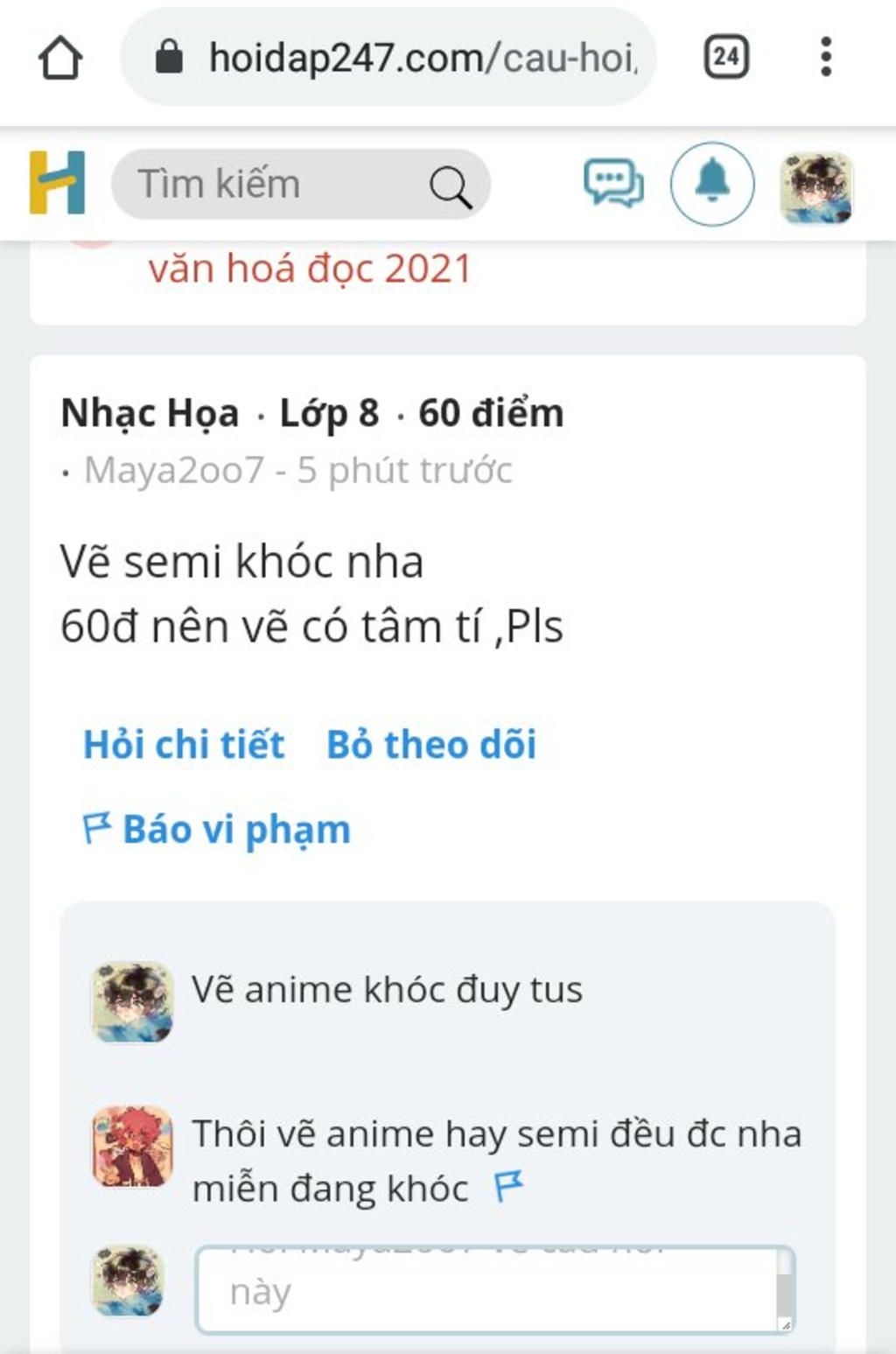
Task: Select Bỏ theo dõi to unfollow question
Action: (431, 745)
